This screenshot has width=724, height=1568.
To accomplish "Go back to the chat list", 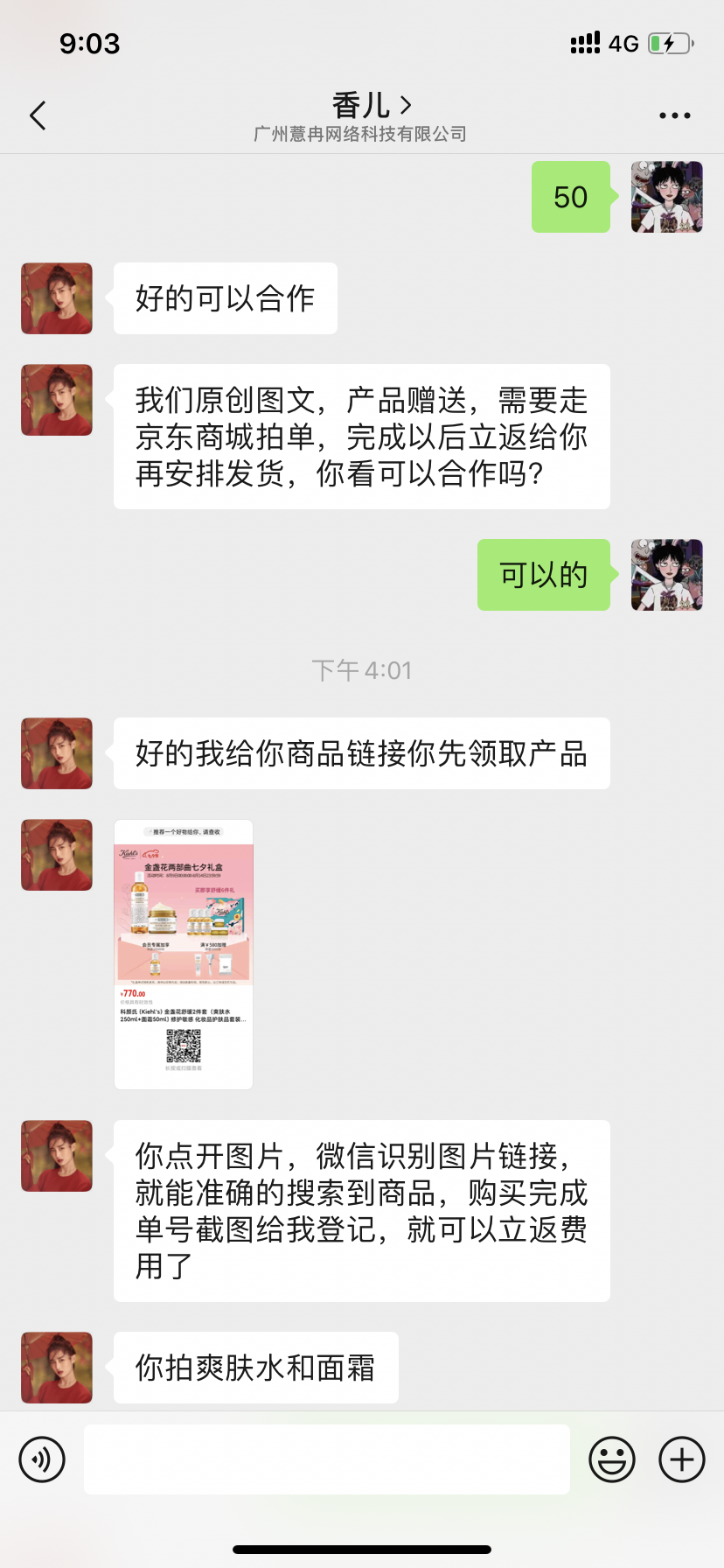I will 38,115.
